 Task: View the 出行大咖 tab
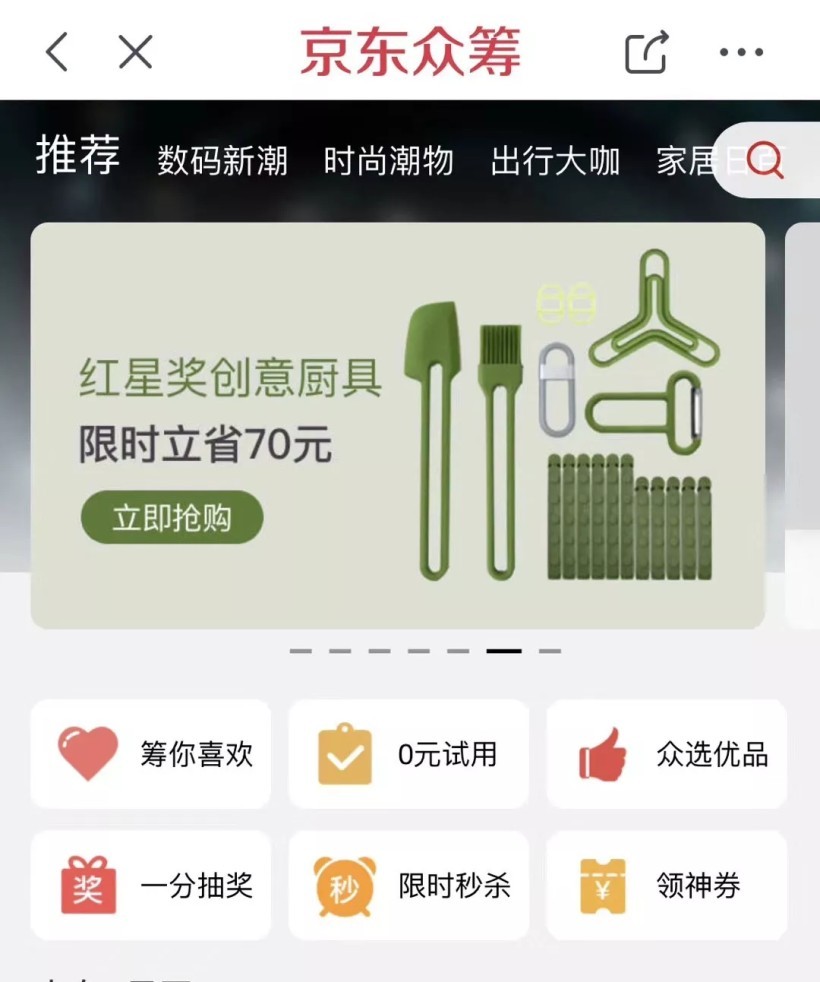[555, 161]
